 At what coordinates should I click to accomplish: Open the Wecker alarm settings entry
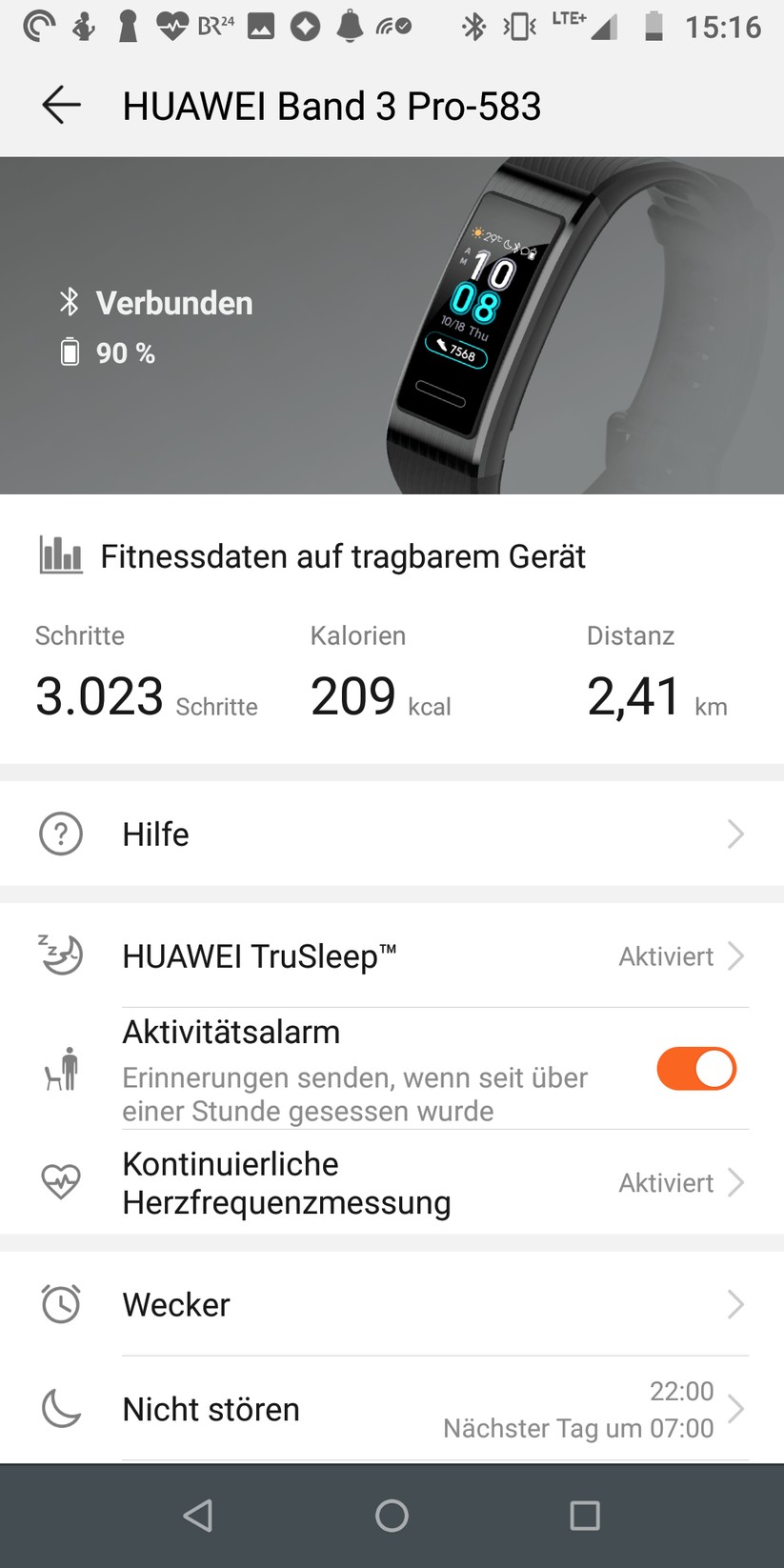(x=381, y=1303)
